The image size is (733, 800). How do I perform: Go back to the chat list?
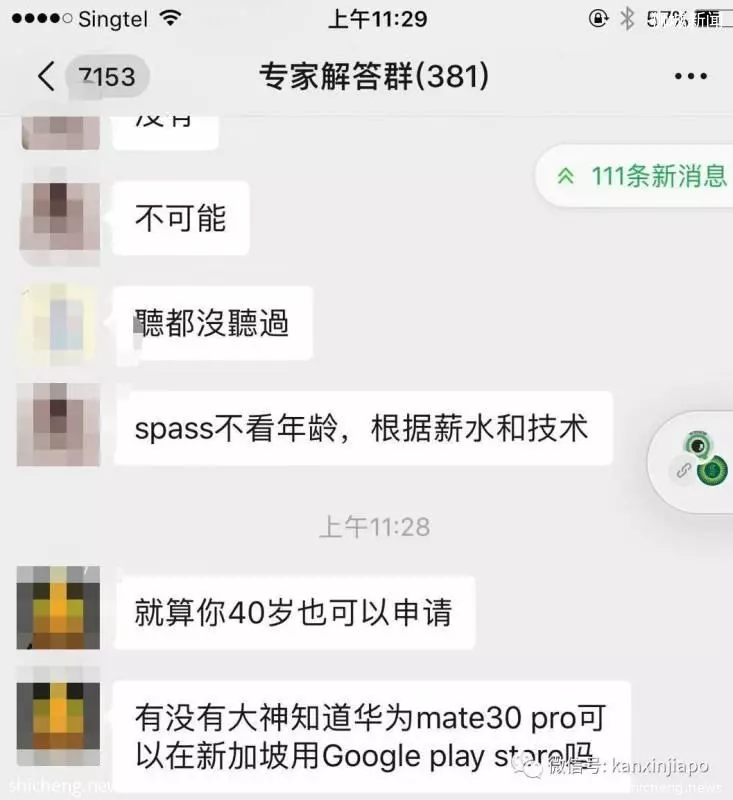click(x=46, y=76)
